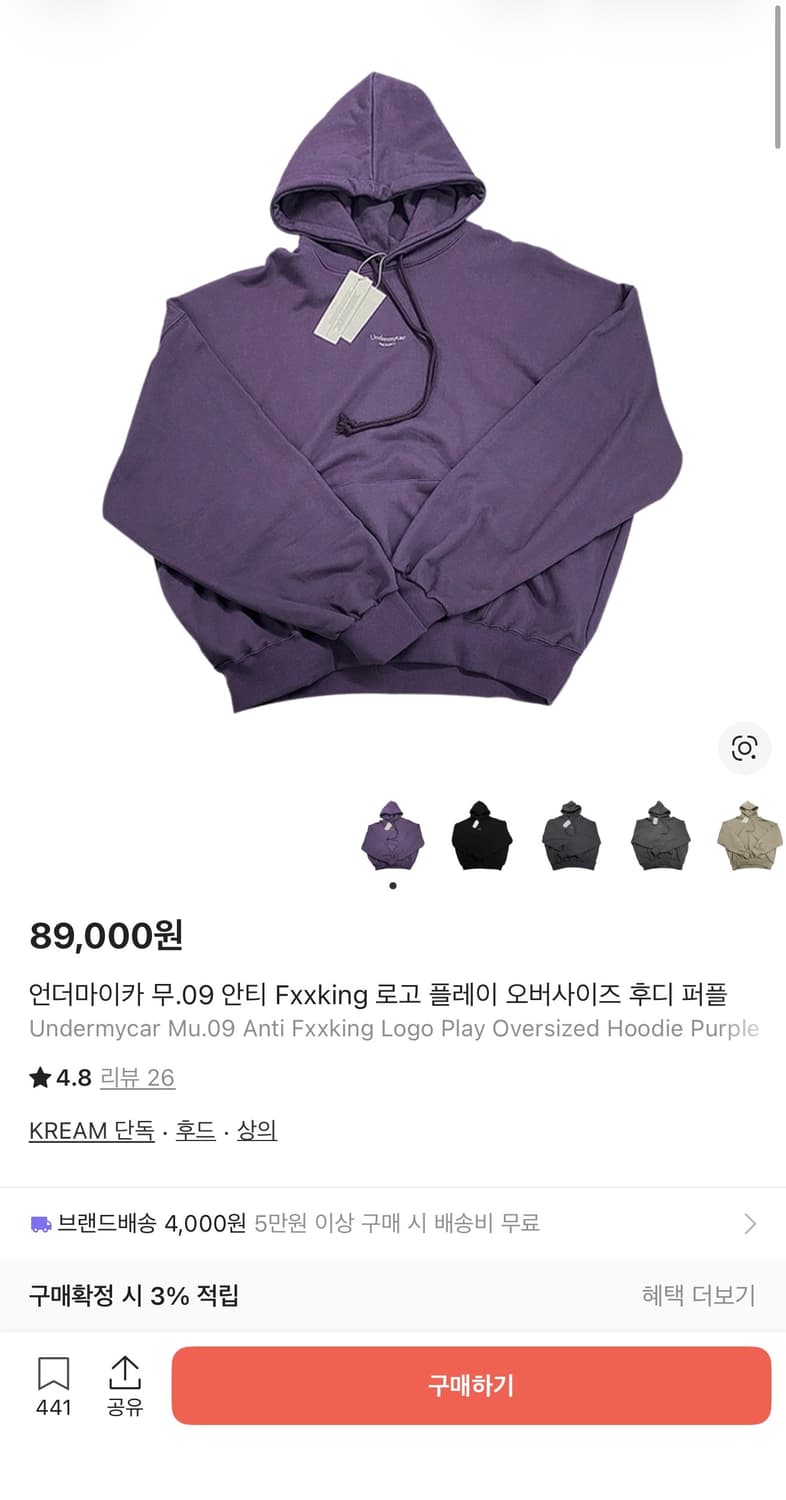
Task: Open the 리뷰 26 reviews link
Action: click(x=138, y=1078)
